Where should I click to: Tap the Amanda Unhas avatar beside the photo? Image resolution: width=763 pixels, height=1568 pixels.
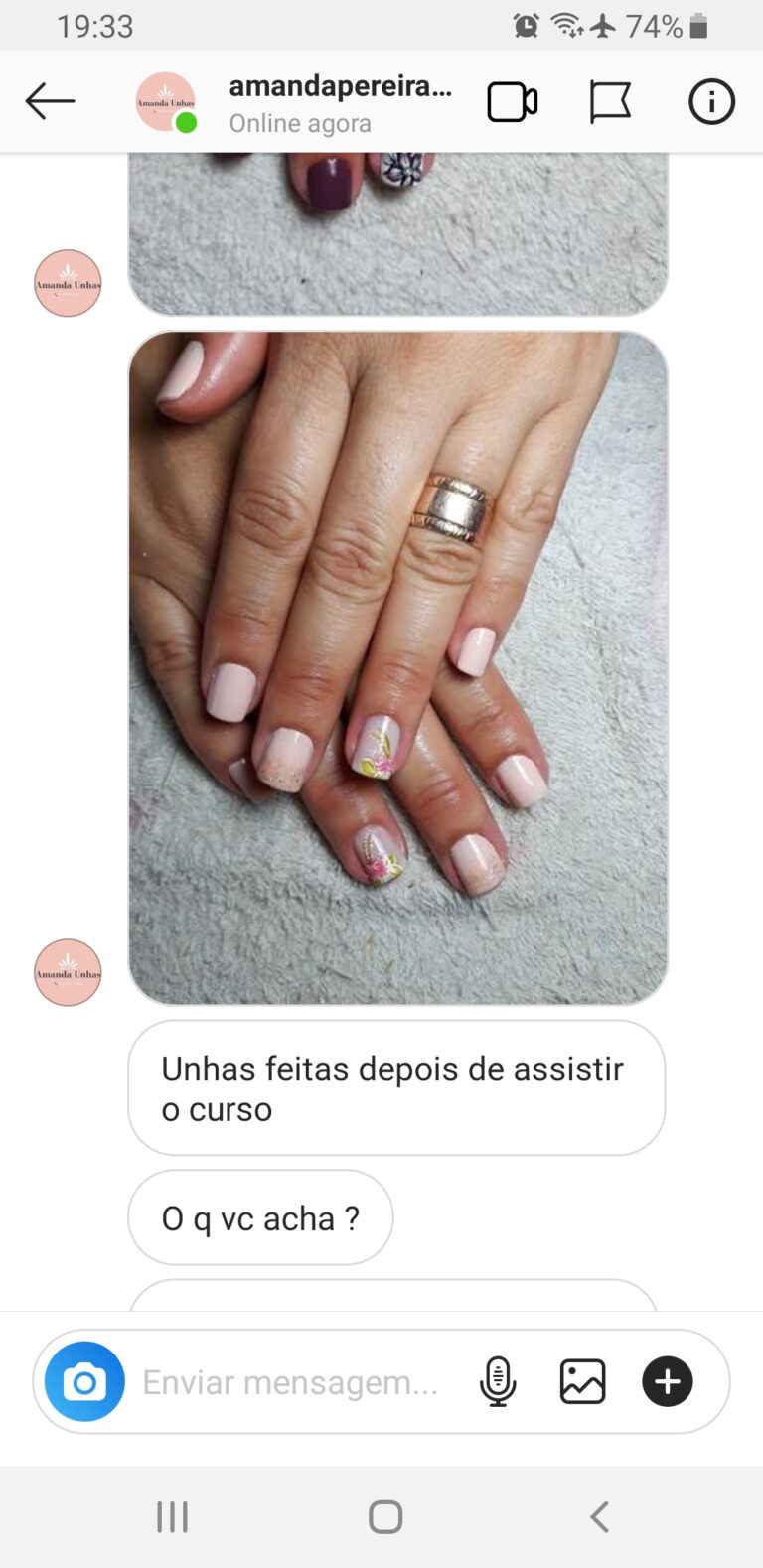68,972
